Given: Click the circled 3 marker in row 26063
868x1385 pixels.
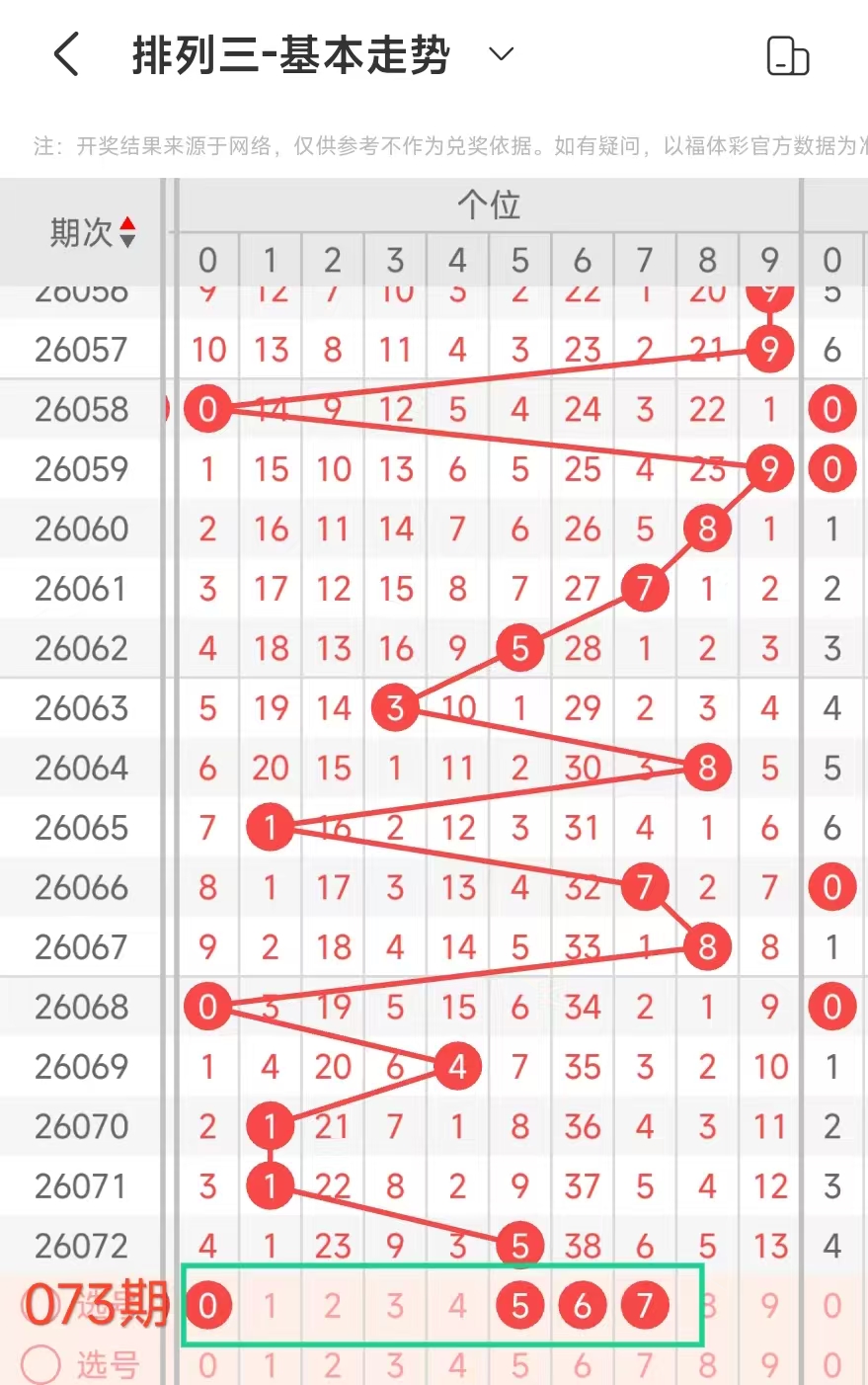Looking at the screenshot, I should (x=395, y=707).
